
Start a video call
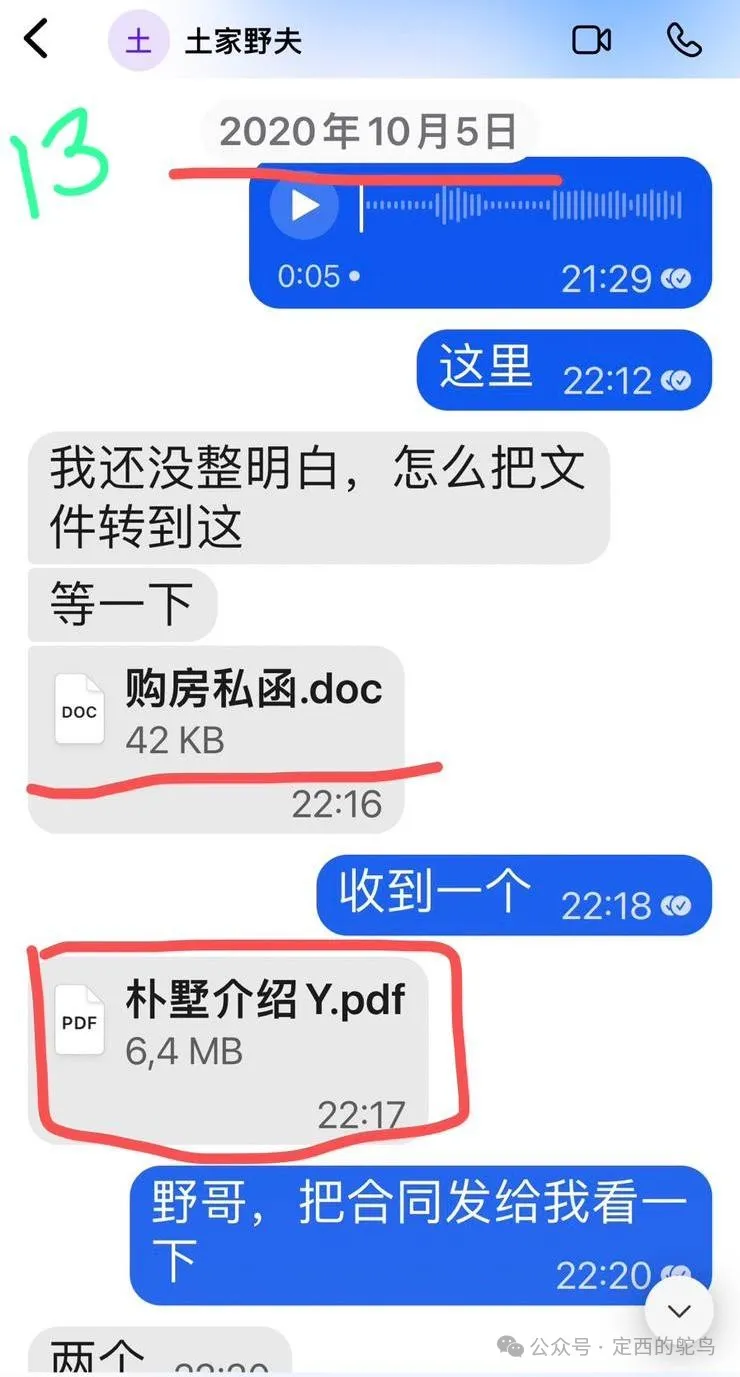pos(591,40)
